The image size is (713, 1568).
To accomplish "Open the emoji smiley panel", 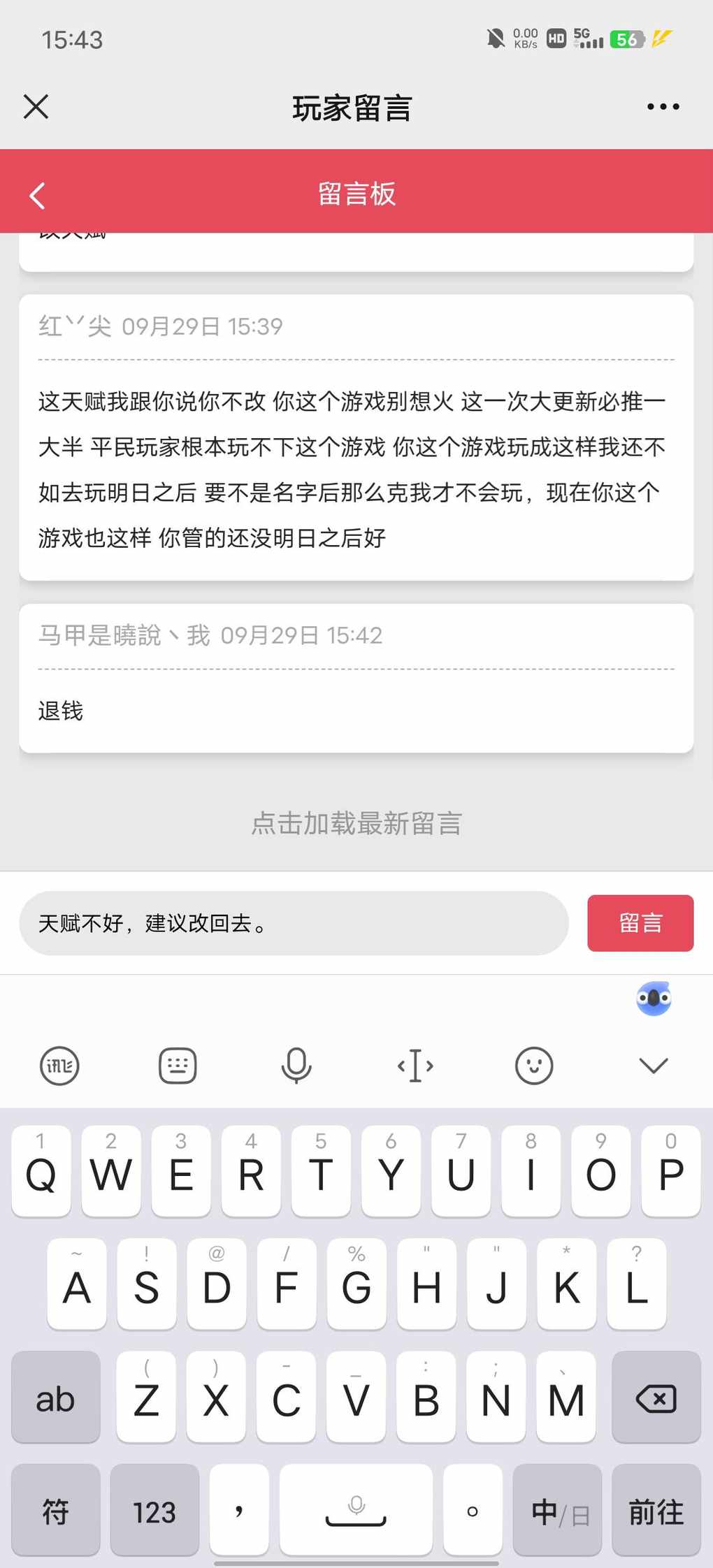I will click(534, 1066).
